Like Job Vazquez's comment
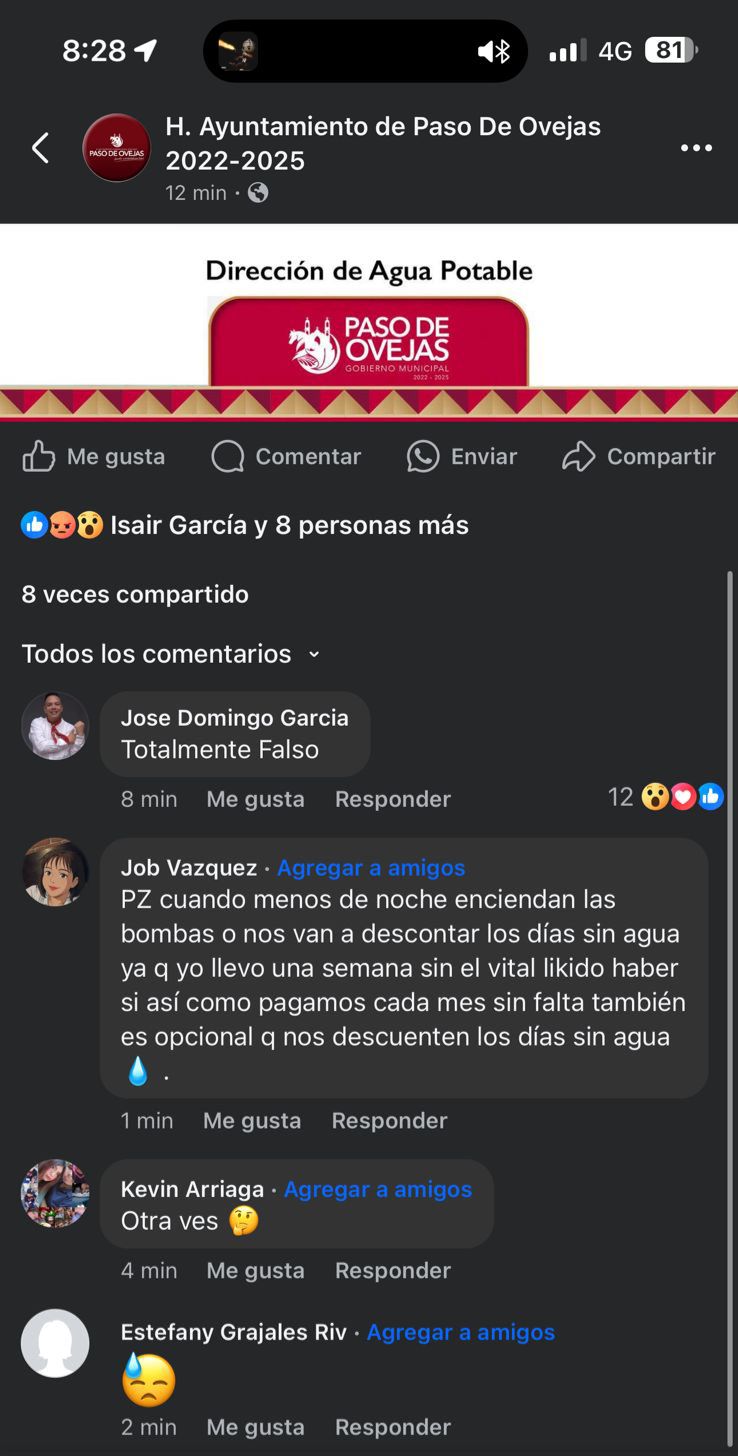738x1456 pixels. click(x=252, y=1121)
